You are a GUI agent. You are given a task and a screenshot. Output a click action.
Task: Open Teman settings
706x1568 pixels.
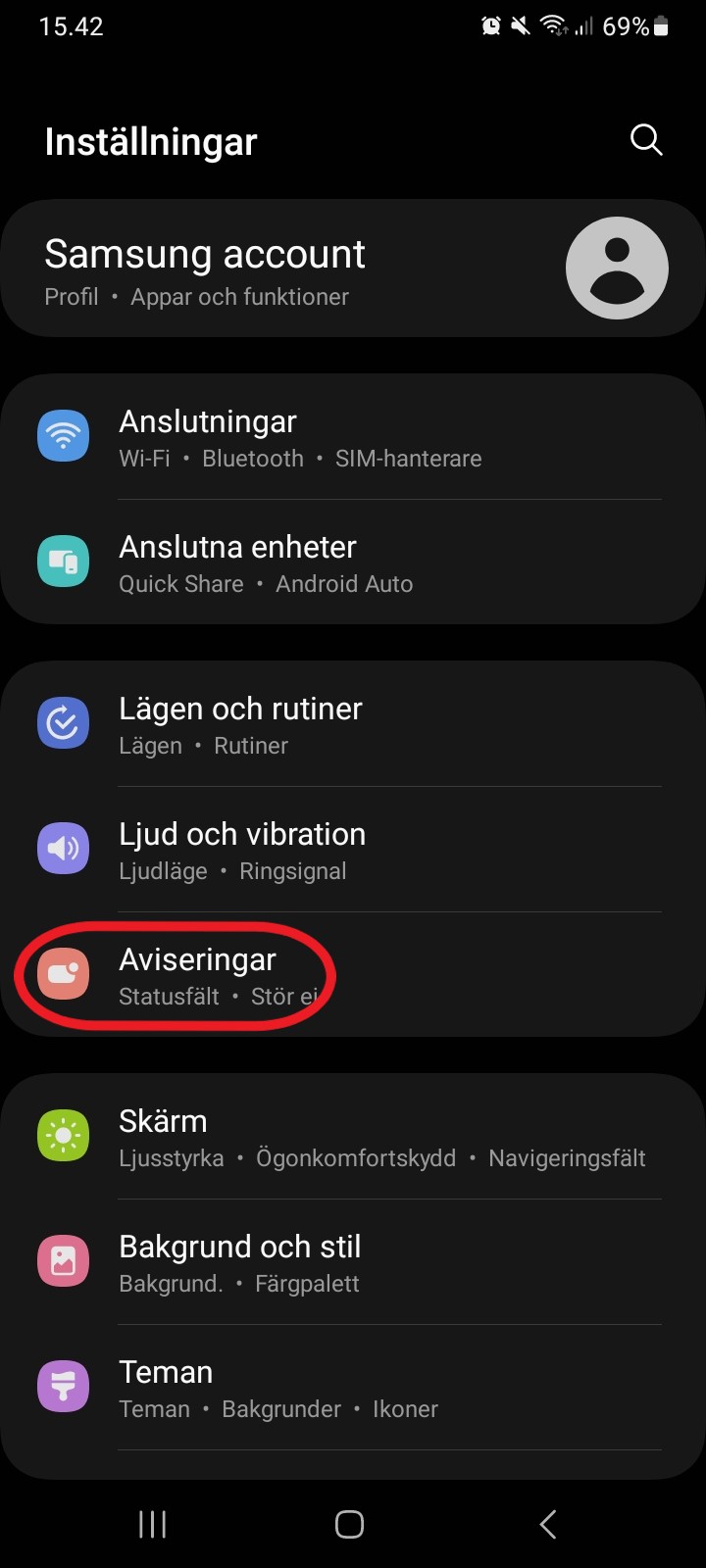click(x=353, y=1387)
